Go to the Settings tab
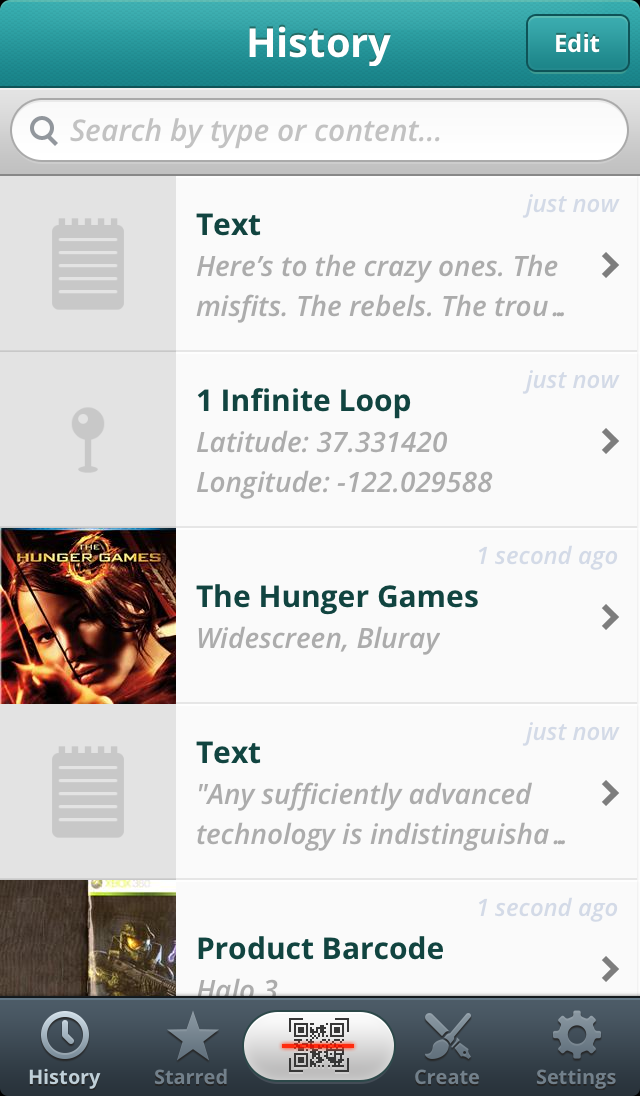Screen dimensions: 640x1096 [575, 1050]
